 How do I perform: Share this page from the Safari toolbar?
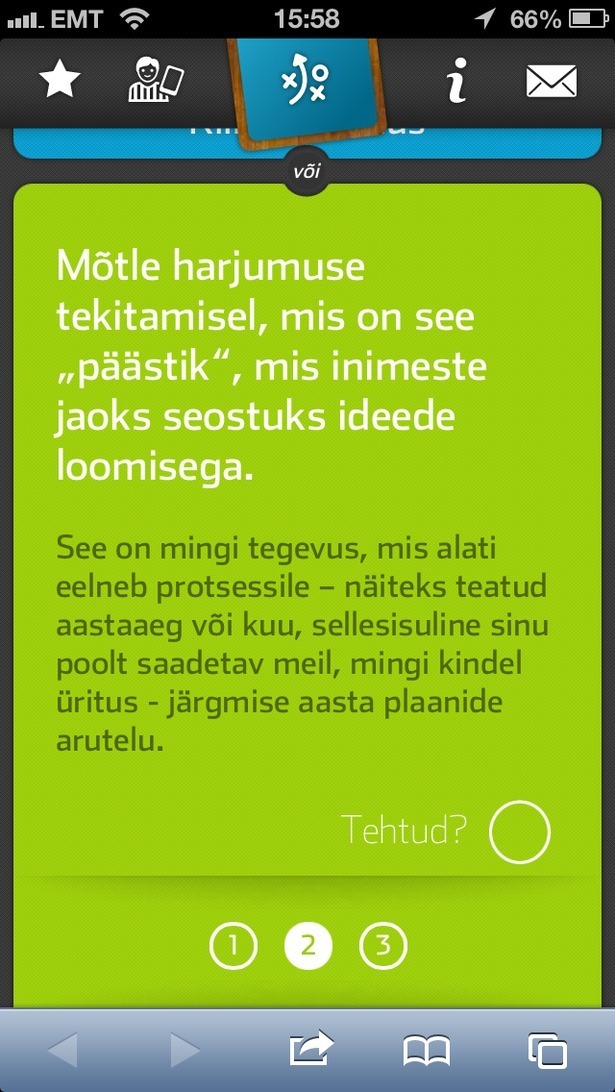[x=310, y=1050]
